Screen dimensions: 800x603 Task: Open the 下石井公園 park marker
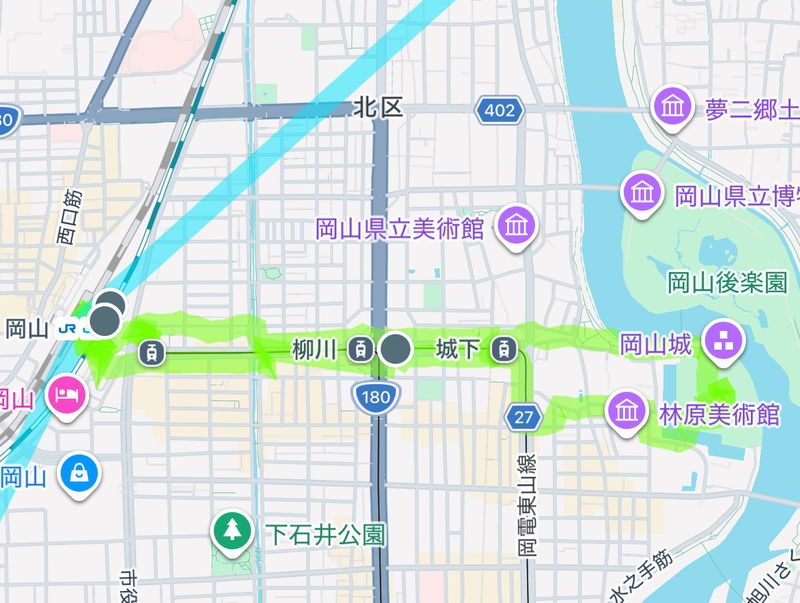pyautogui.click(x=233, y=530)
